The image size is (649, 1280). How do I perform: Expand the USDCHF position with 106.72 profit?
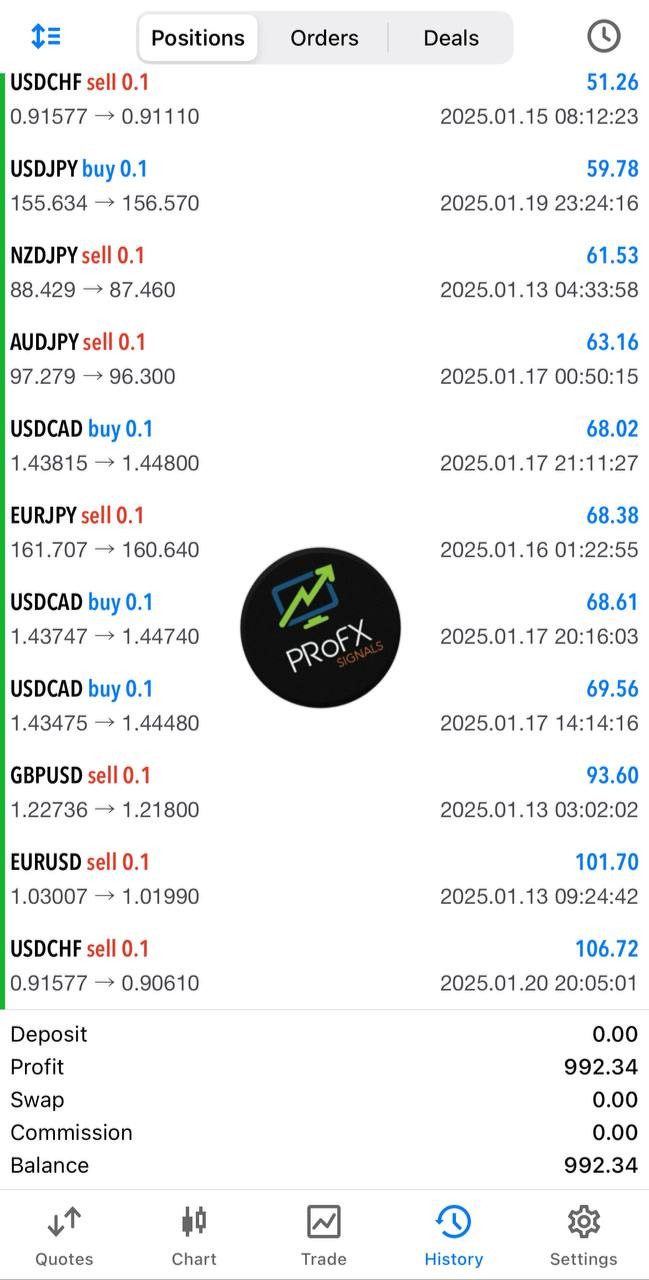[324, 965]
